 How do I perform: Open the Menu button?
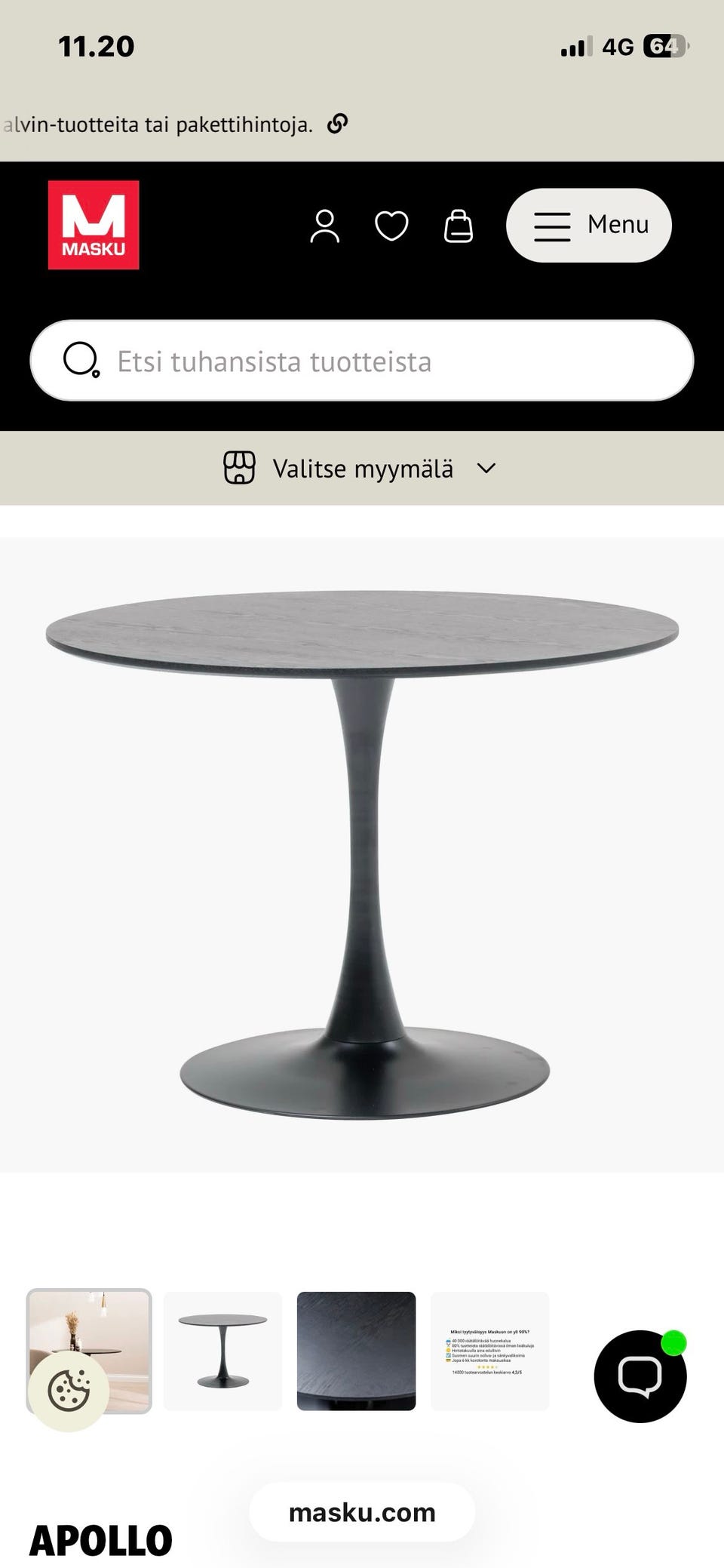pyautogui.click(x=588, y=226)
